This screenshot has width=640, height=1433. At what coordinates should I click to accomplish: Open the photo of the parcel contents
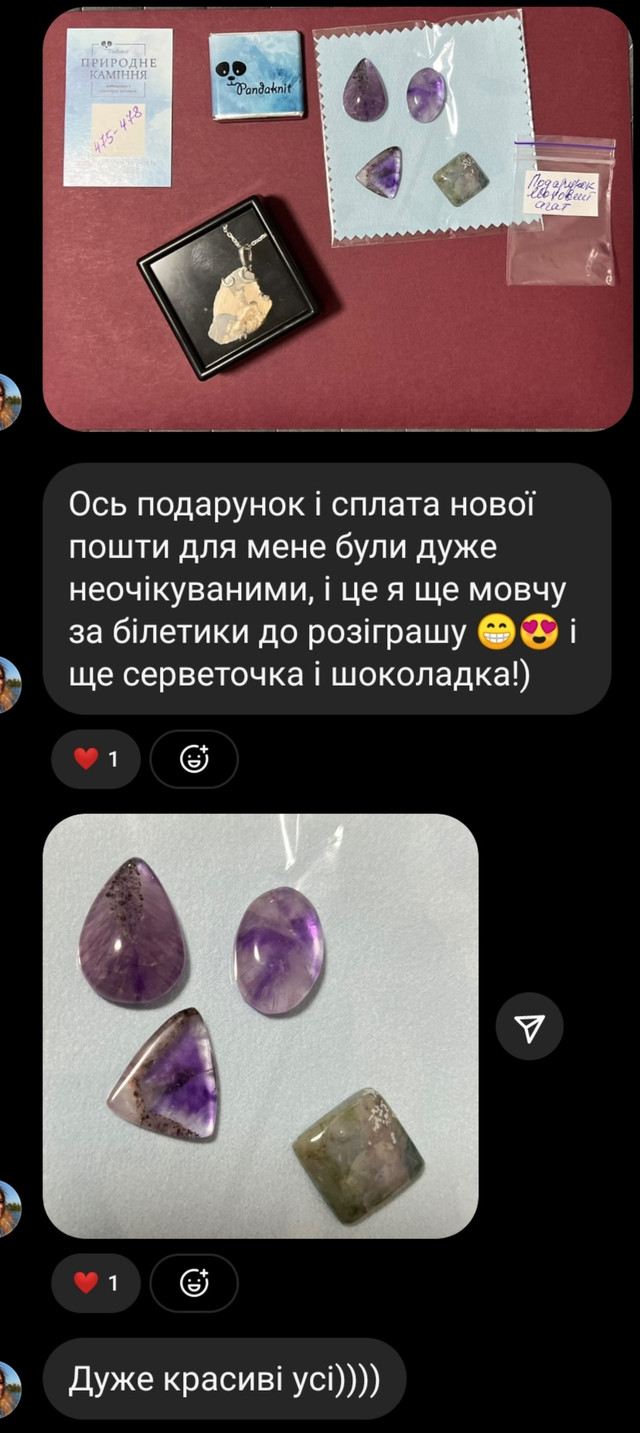[x=337, y=218]
